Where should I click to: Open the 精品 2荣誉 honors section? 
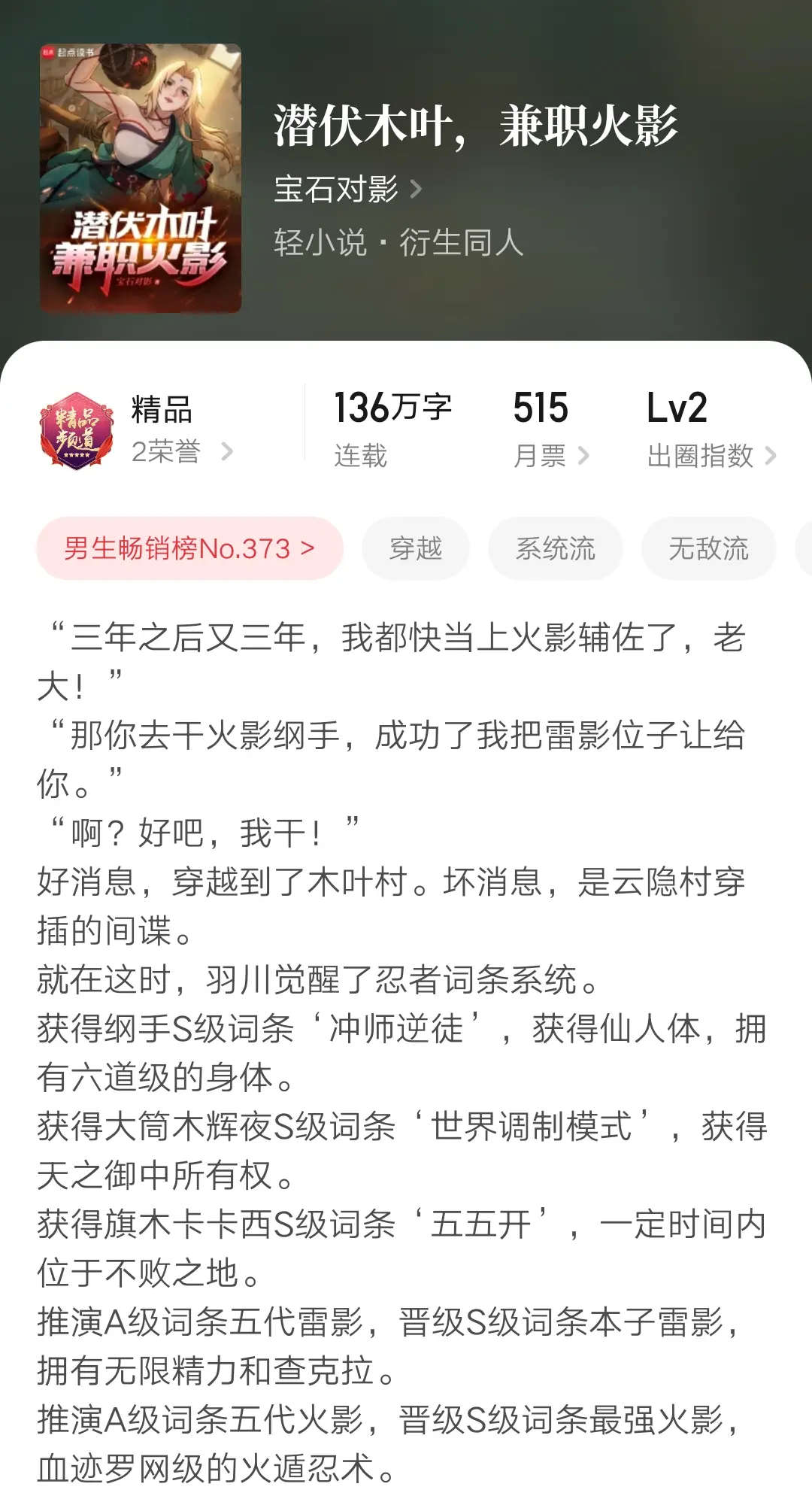[x=137, y=431]
